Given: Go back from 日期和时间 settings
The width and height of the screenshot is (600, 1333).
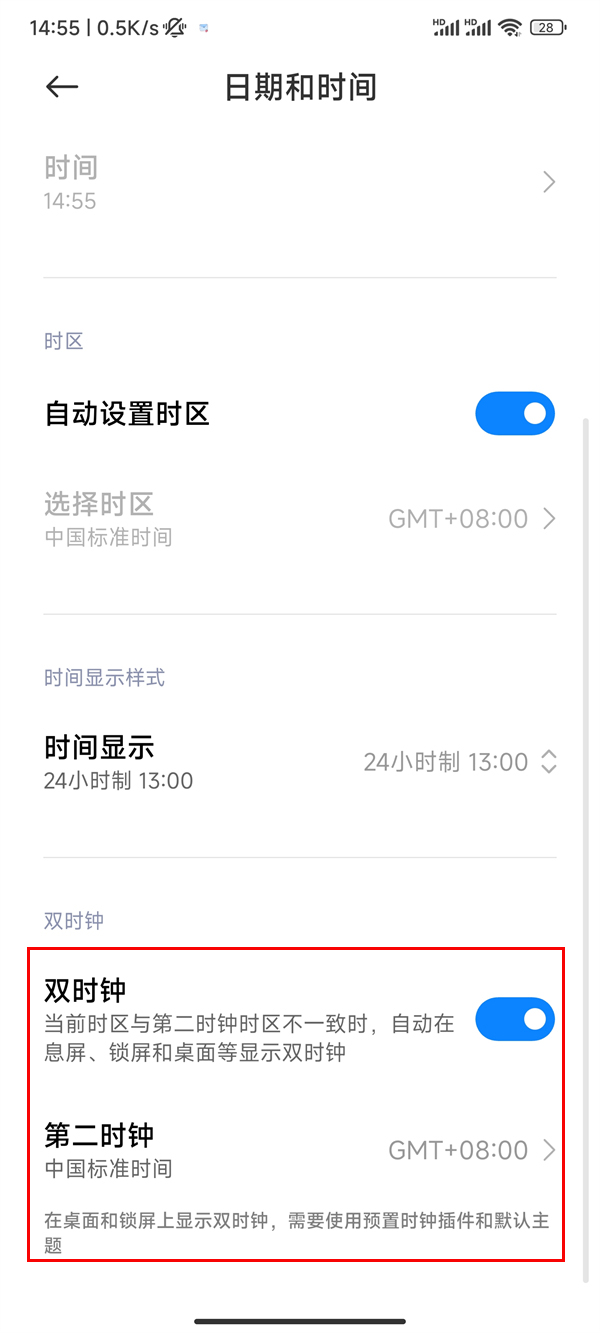Looking at the screenshot, I should [x=62, y=87].
